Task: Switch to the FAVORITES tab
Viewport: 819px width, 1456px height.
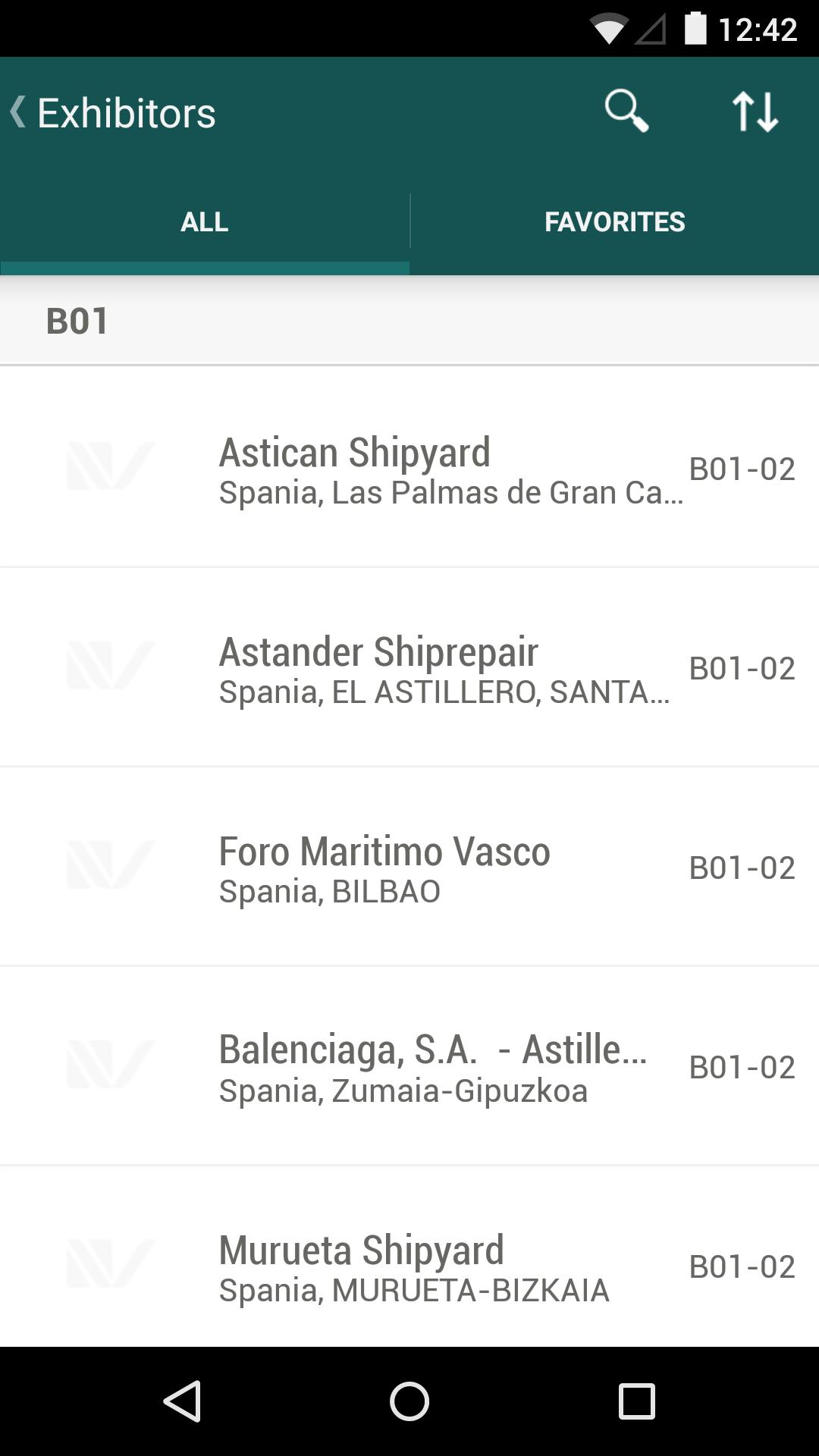Action: pos(614,221)
